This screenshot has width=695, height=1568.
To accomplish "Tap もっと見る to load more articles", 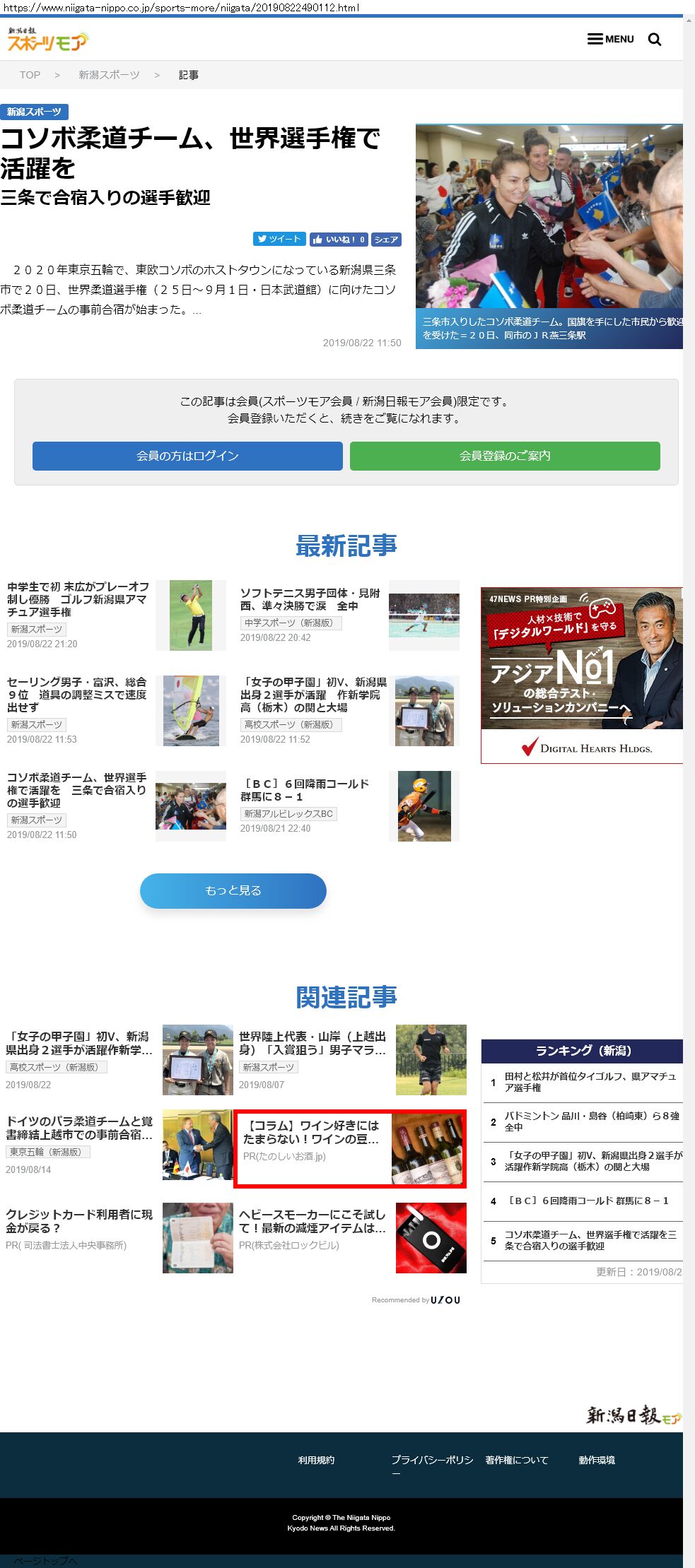I will (233, 890).
